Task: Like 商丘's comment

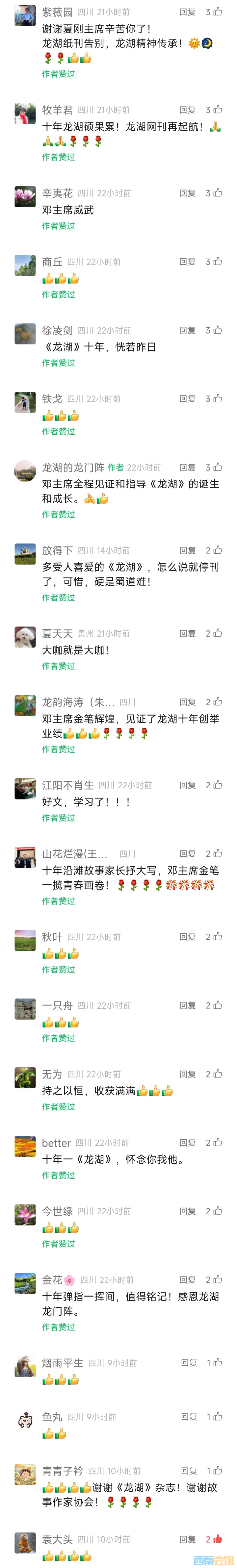Action: (218, 262)
